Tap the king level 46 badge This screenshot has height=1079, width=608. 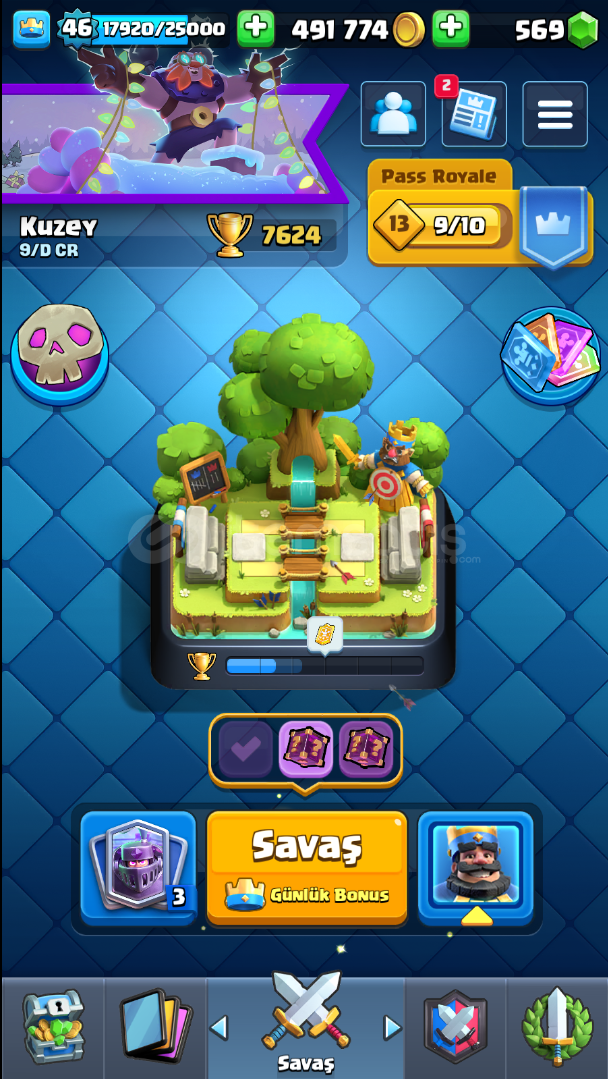(34, 29)
